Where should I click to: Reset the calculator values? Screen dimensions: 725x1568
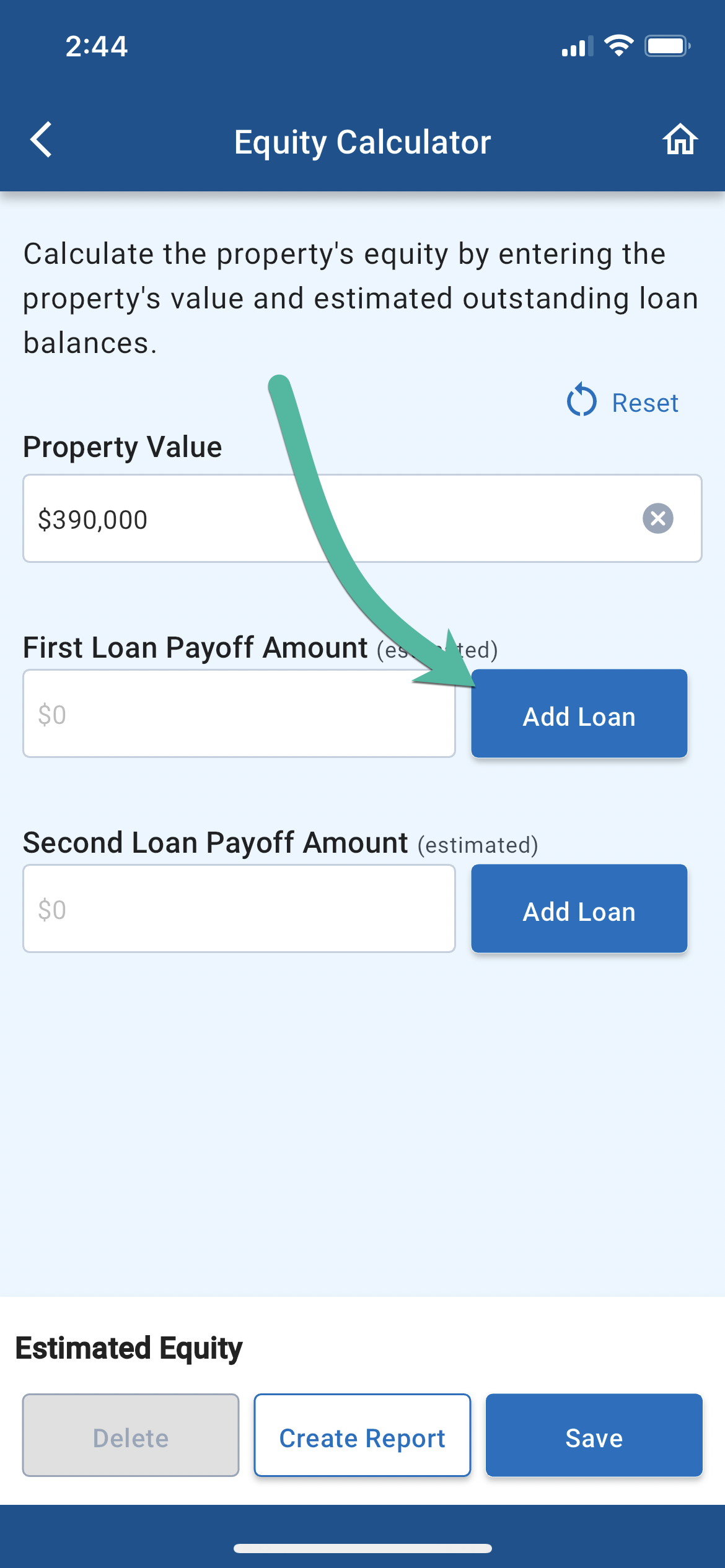click(623, 403)
